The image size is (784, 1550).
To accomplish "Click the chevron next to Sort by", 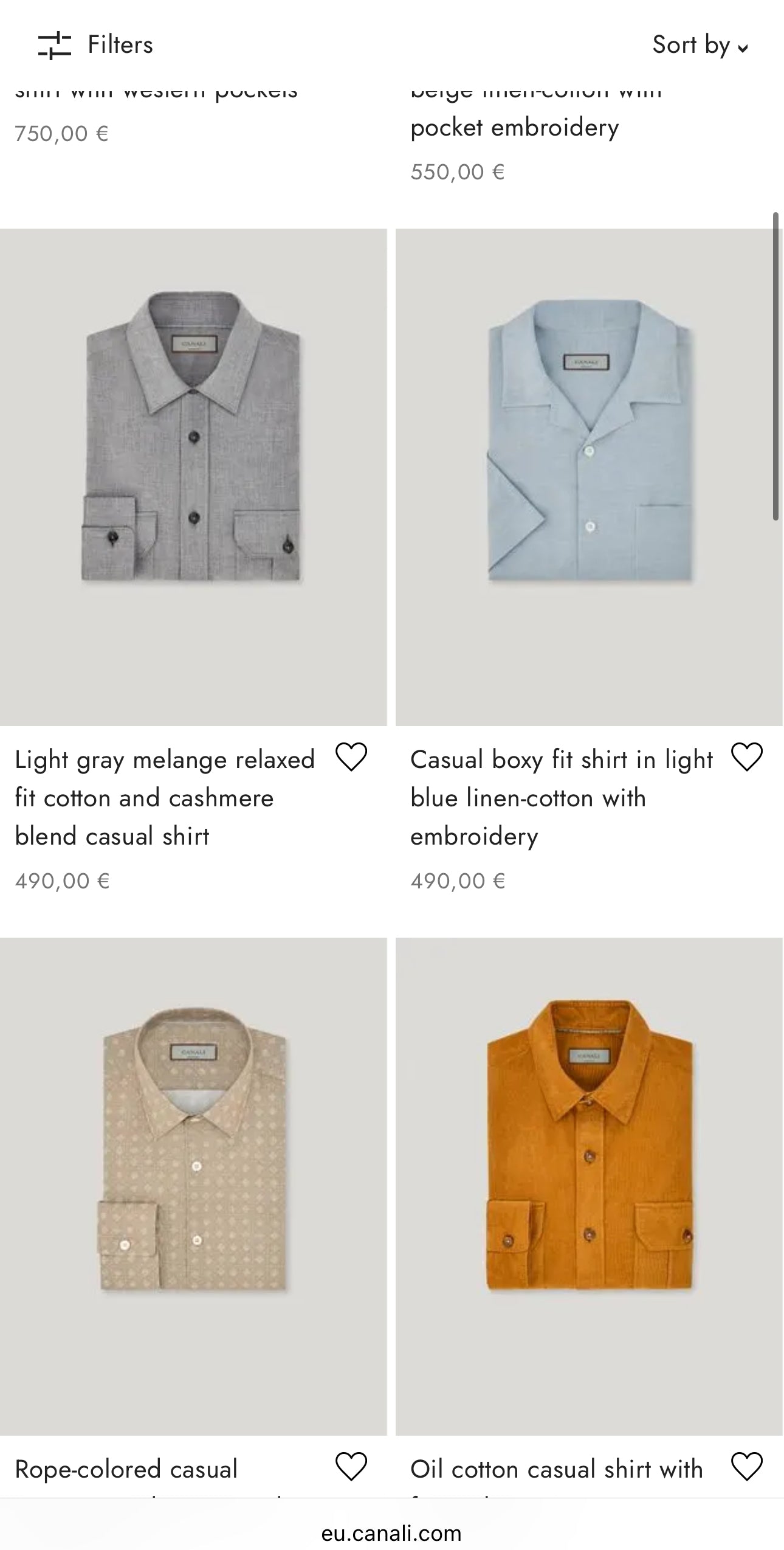I will click(x=742, y=48).
